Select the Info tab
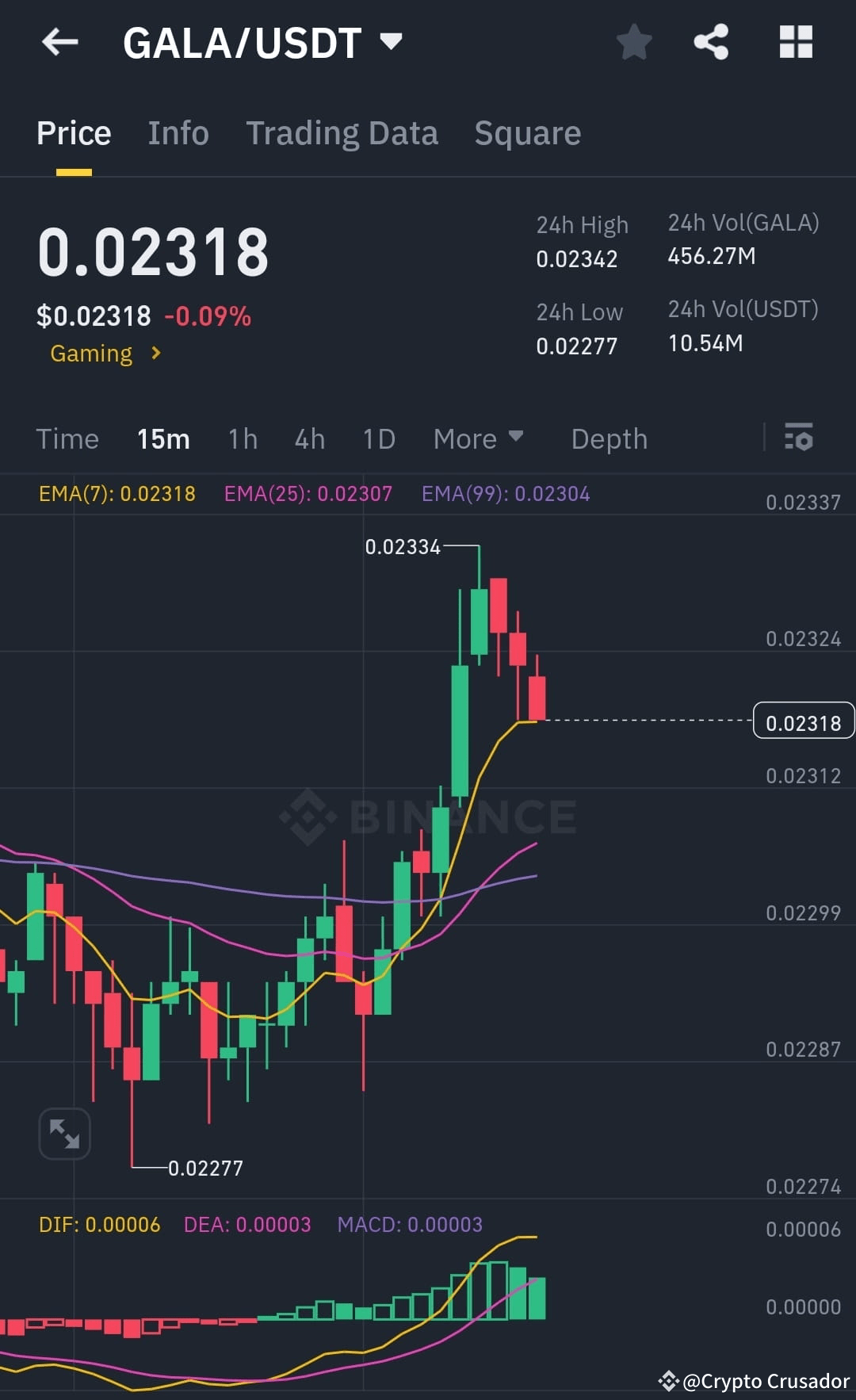 178,132
